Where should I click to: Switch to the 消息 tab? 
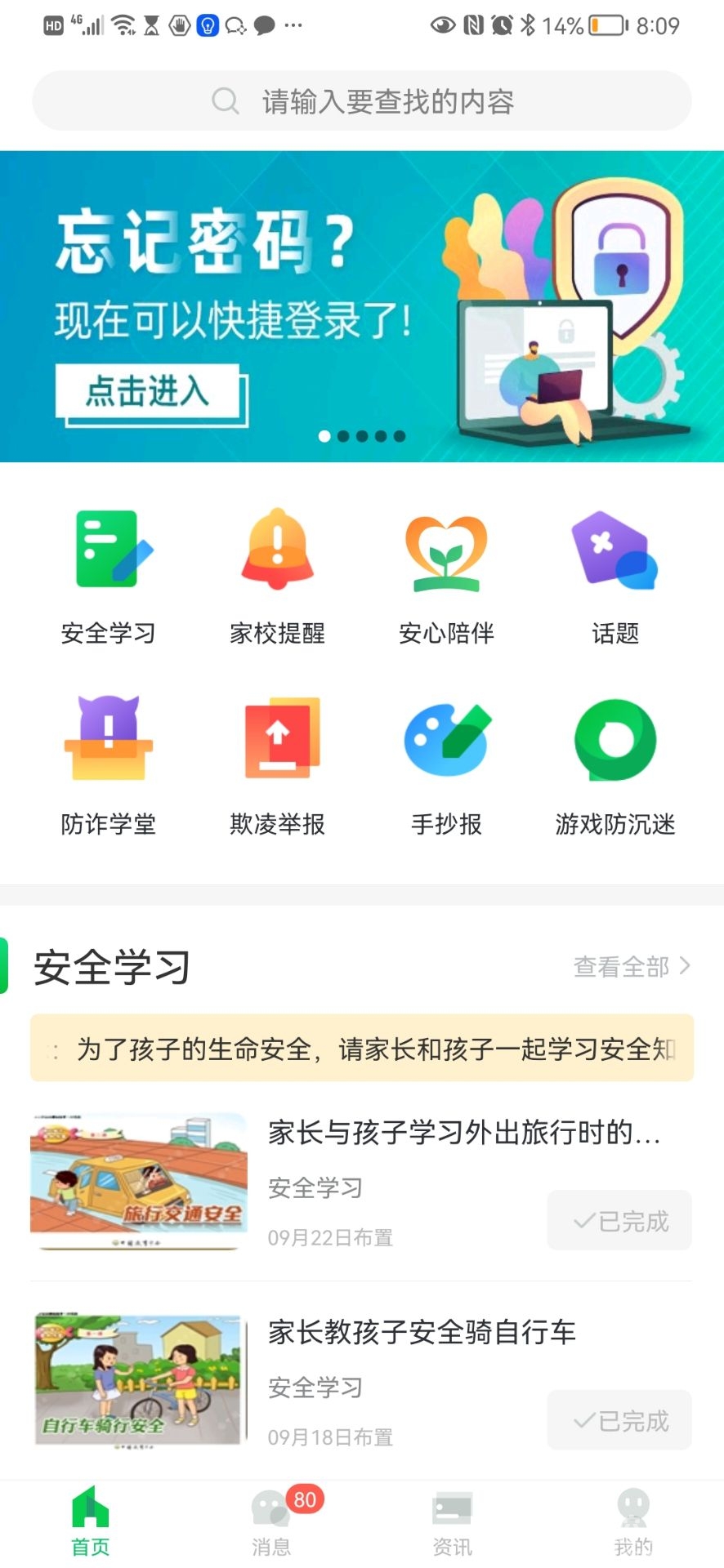coord(272,1521)
